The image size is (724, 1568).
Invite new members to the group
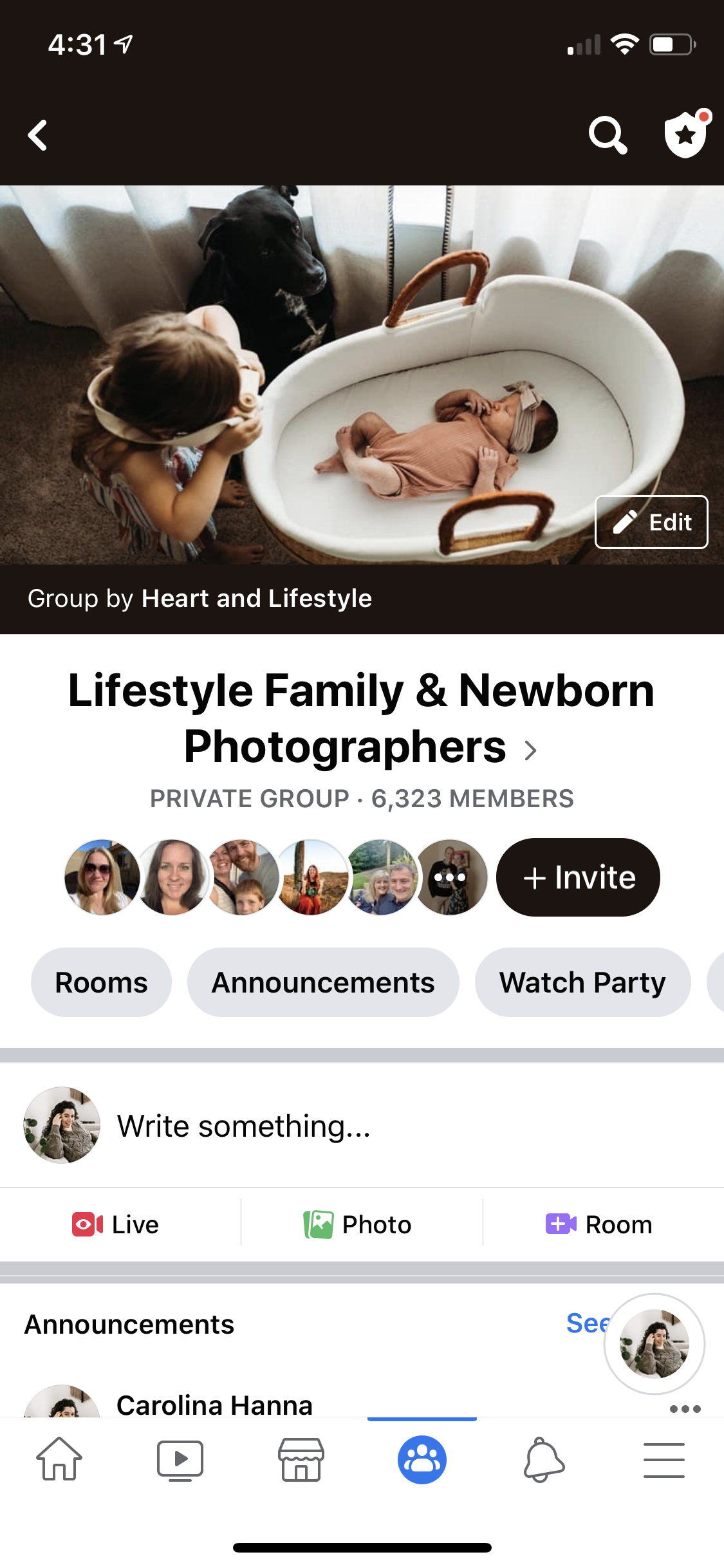coord(578,877)
